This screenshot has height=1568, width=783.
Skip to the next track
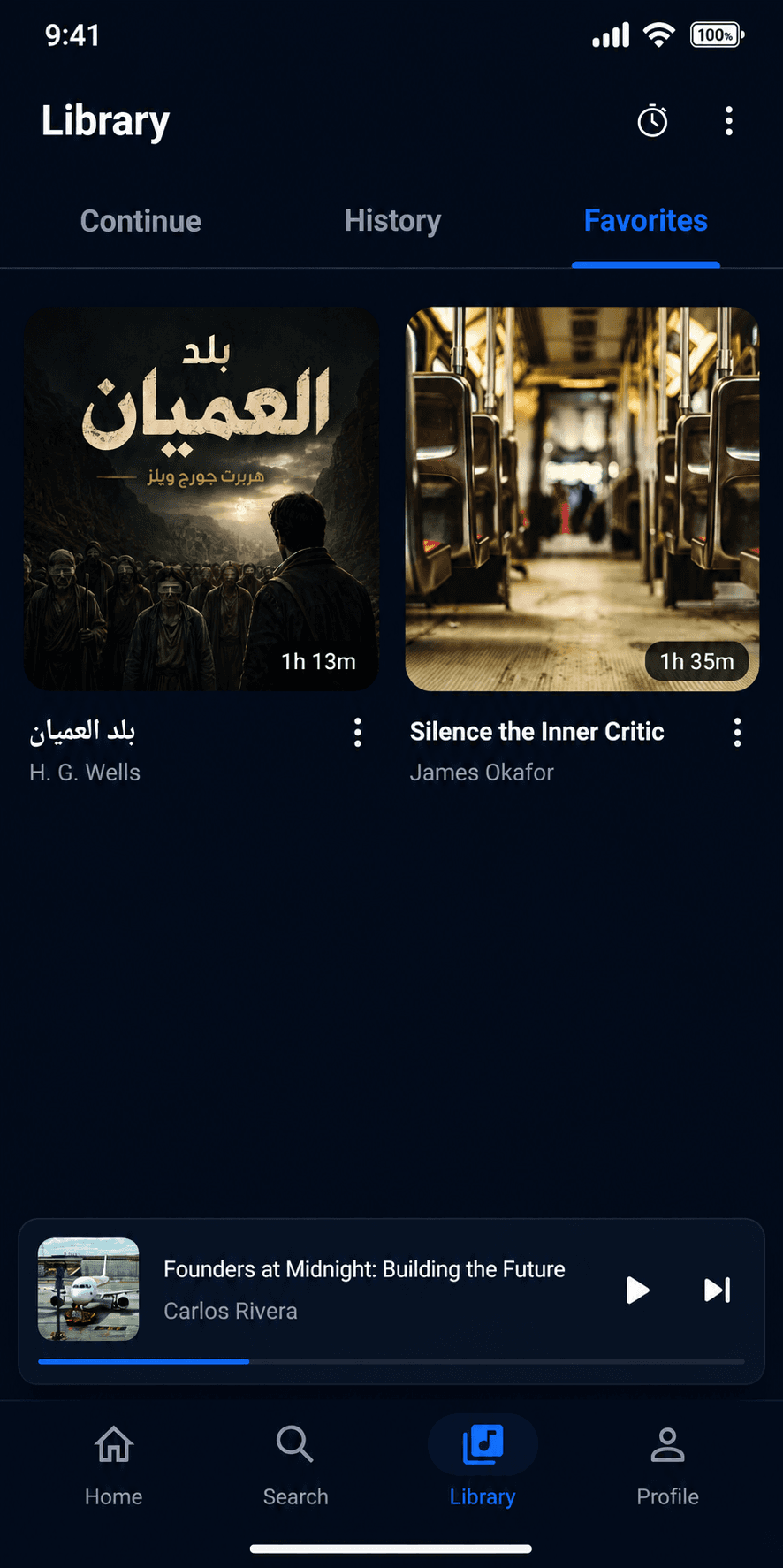[717, 1290]
